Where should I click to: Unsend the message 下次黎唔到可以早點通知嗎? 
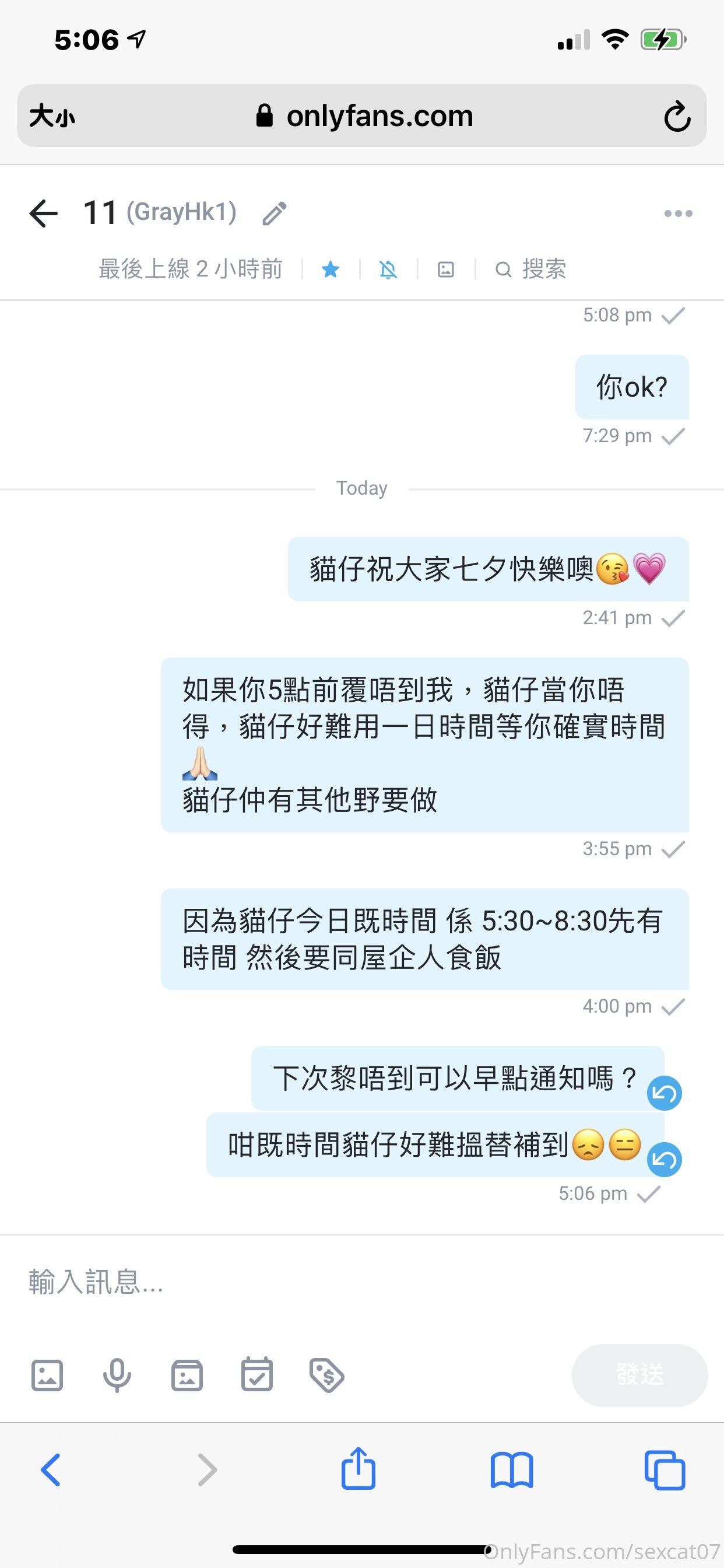coord(665,1093)
